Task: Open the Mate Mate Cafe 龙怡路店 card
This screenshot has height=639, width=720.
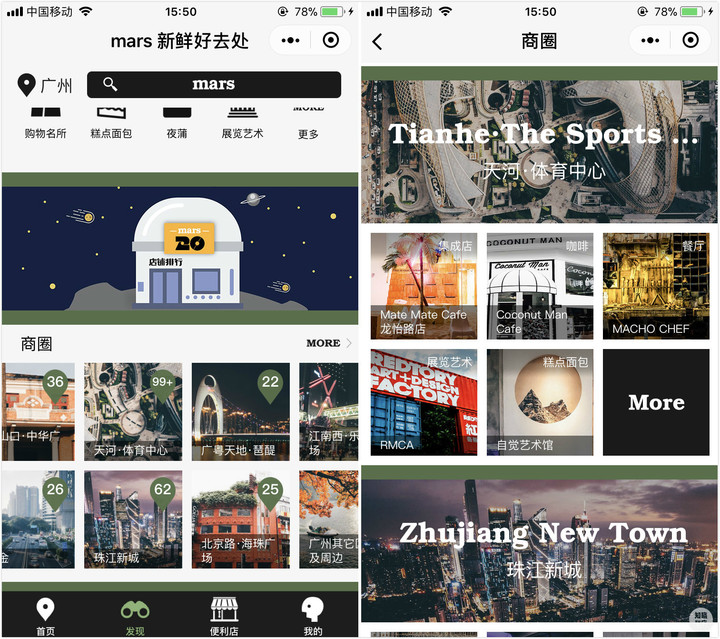Action: coord(424,286)
